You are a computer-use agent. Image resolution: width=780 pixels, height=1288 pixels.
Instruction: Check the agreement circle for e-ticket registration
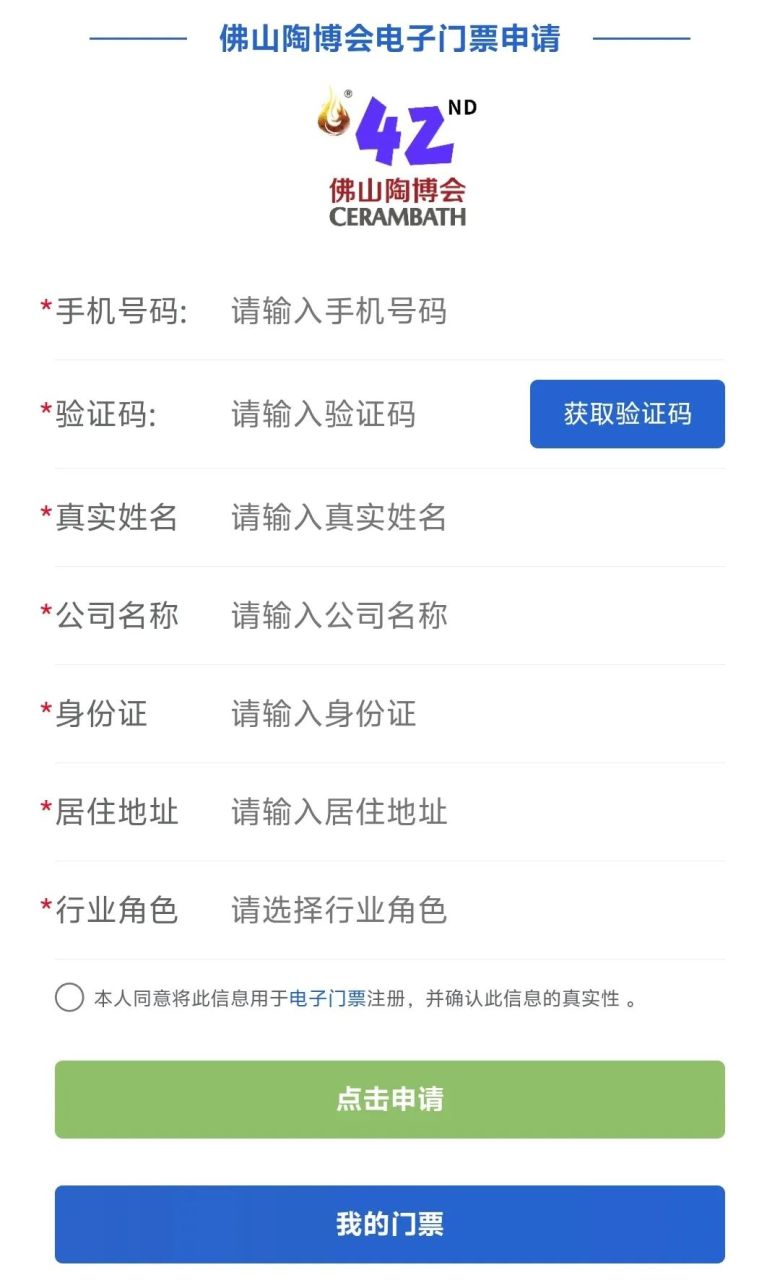pos(69,998)
